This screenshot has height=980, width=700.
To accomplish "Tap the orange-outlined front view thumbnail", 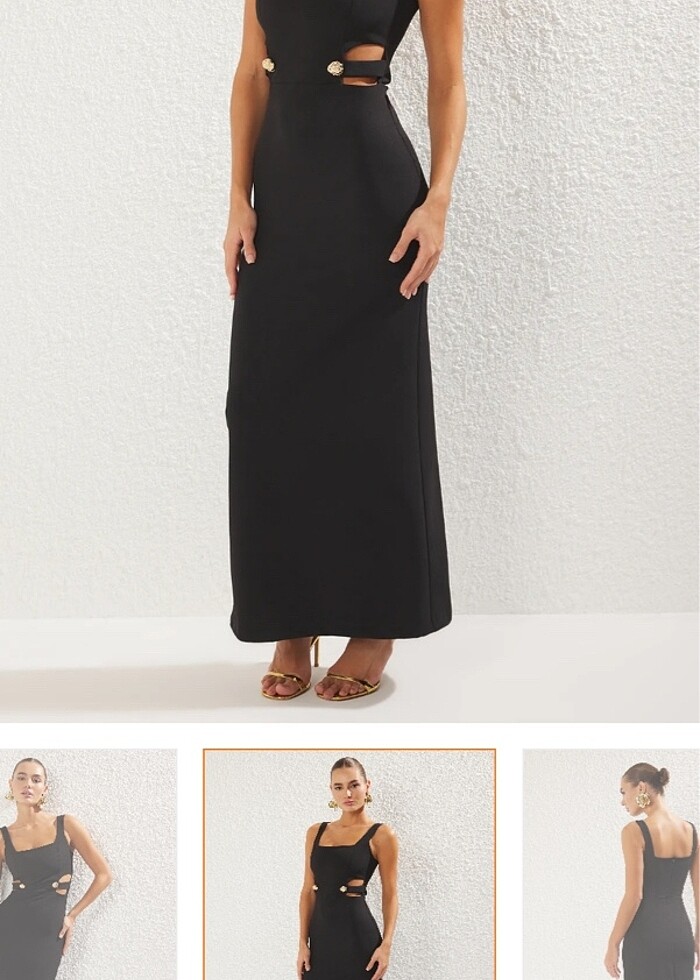I will tap(349, 864).
